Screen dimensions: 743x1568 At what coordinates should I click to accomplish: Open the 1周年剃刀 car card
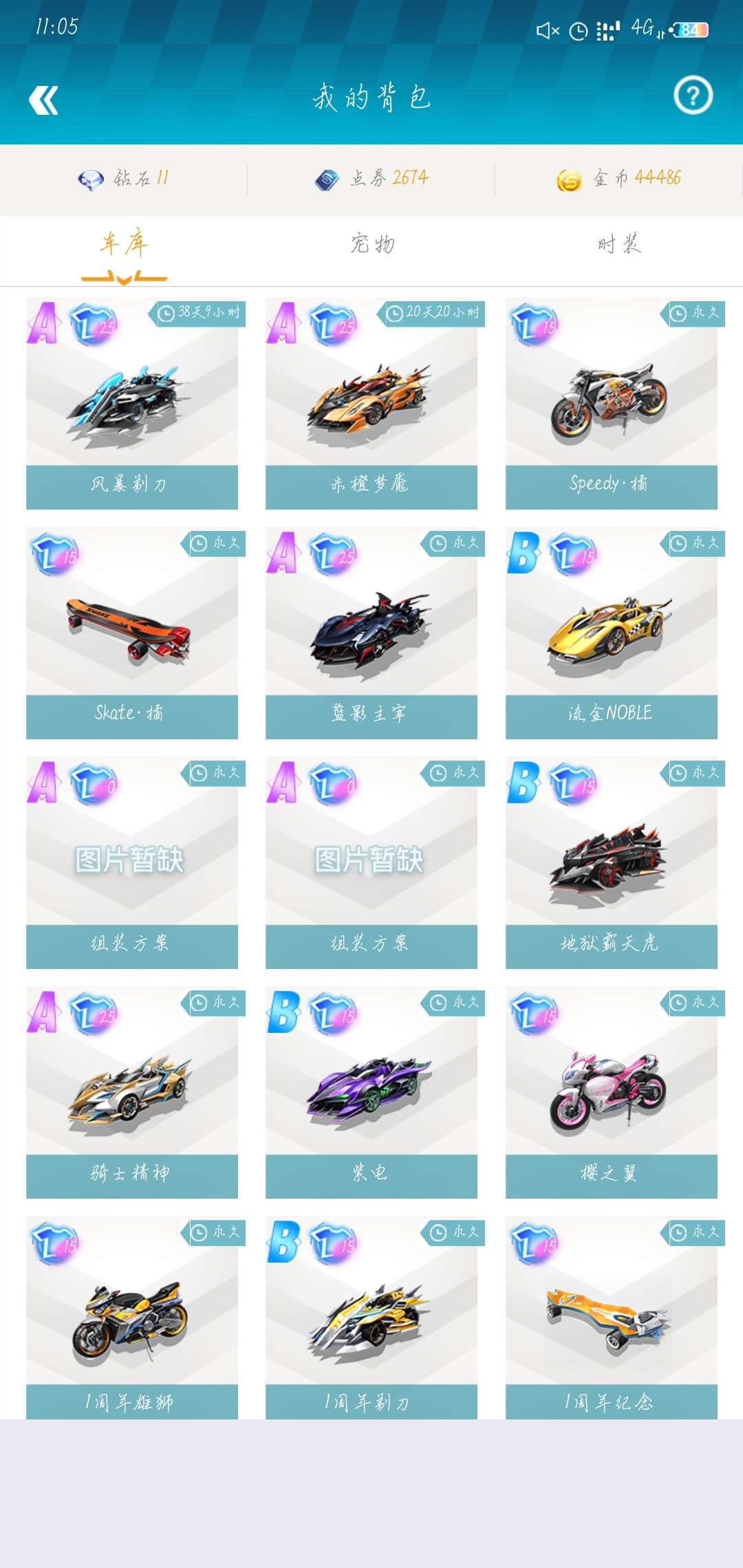(371, 1318)
